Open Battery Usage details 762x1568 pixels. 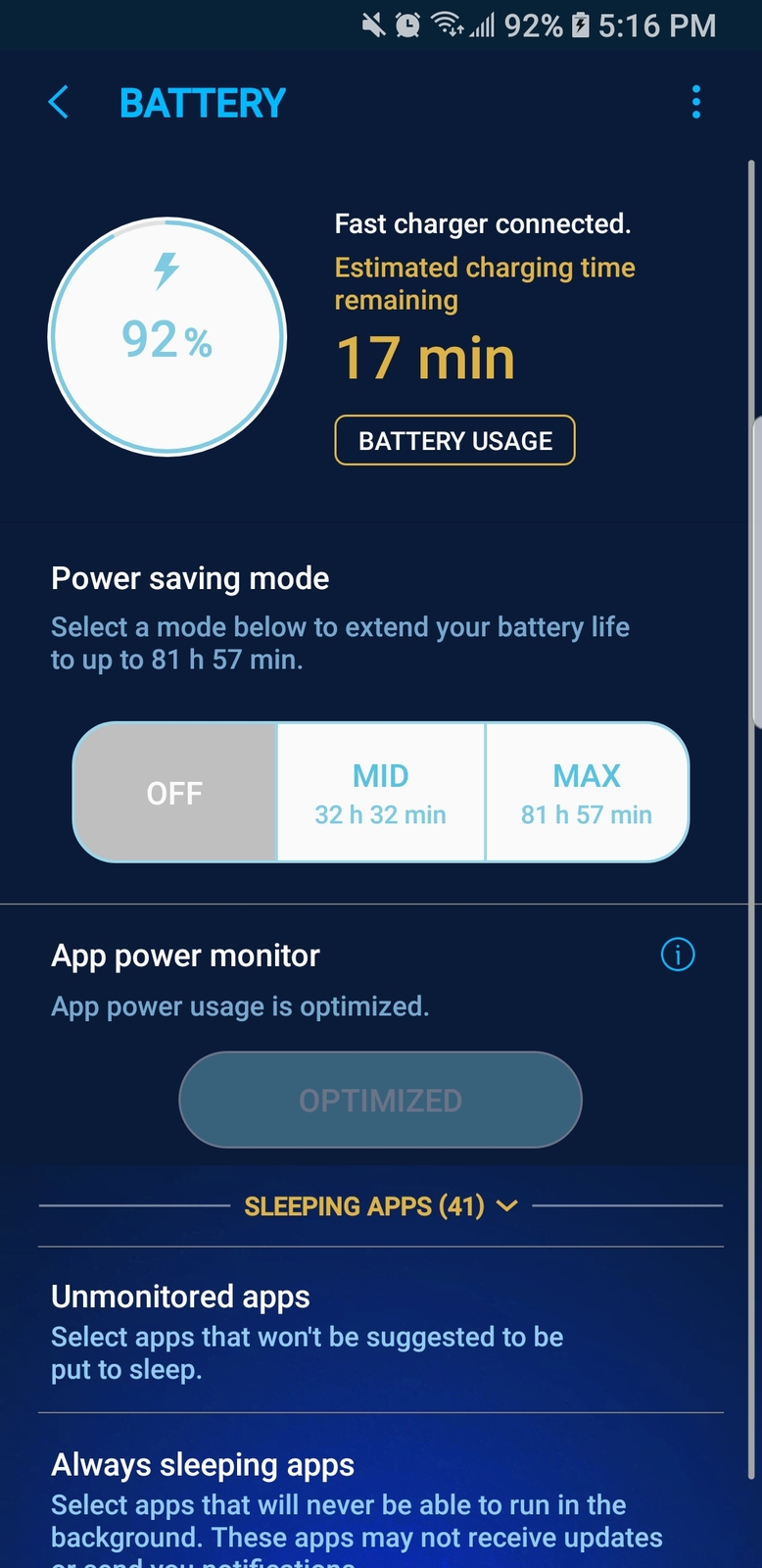tap(454, 441)
